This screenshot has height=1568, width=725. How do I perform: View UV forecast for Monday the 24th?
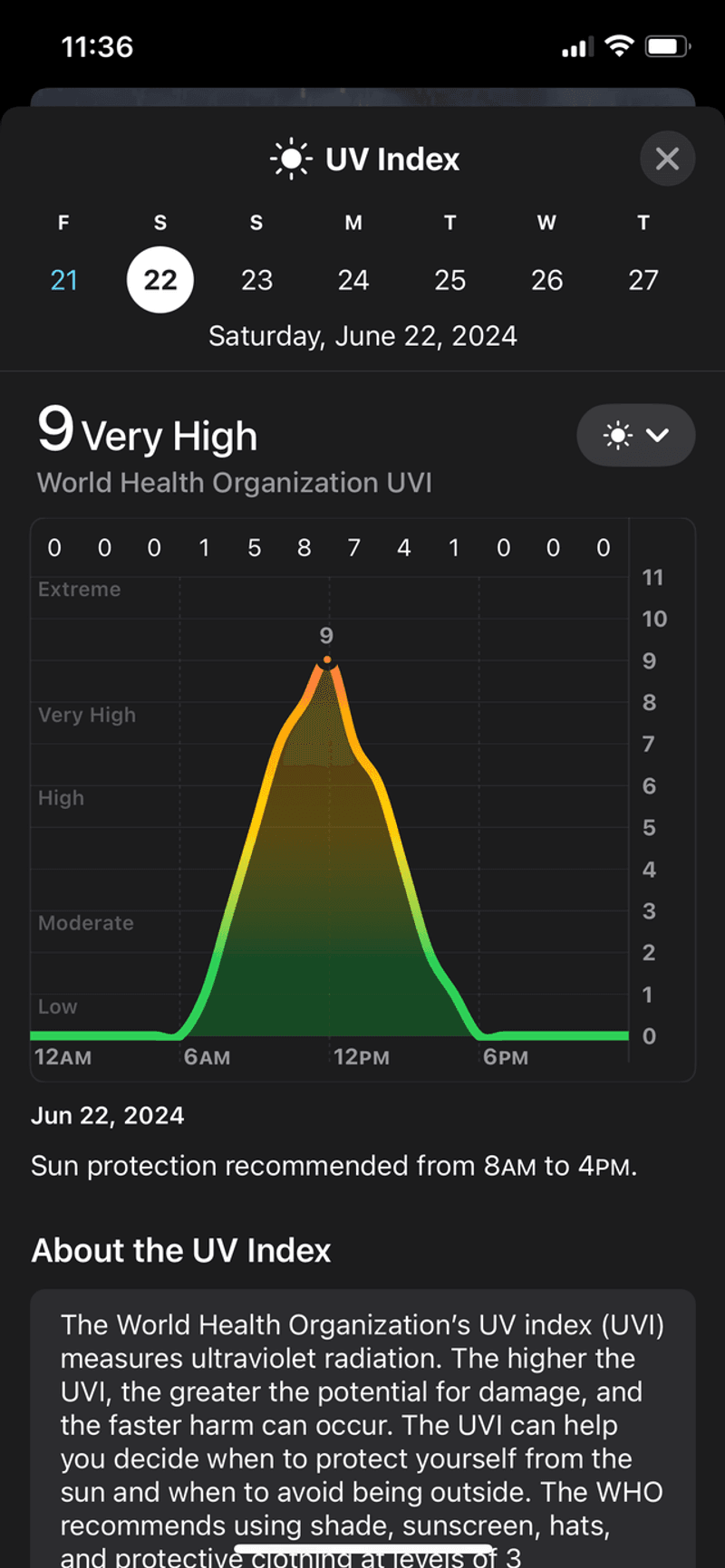coord(353,280)
